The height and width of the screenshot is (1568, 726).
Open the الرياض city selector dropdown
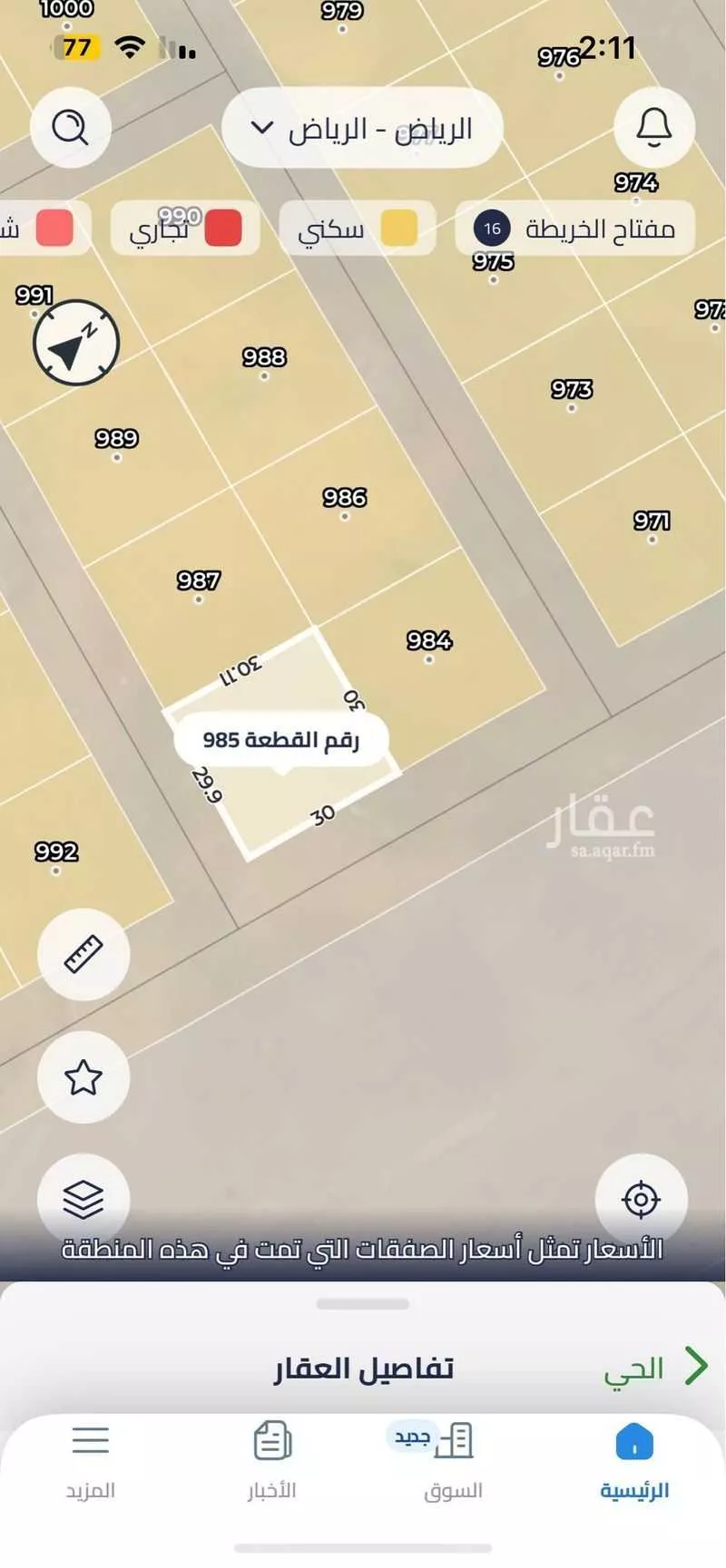click(x=361, y=129)
